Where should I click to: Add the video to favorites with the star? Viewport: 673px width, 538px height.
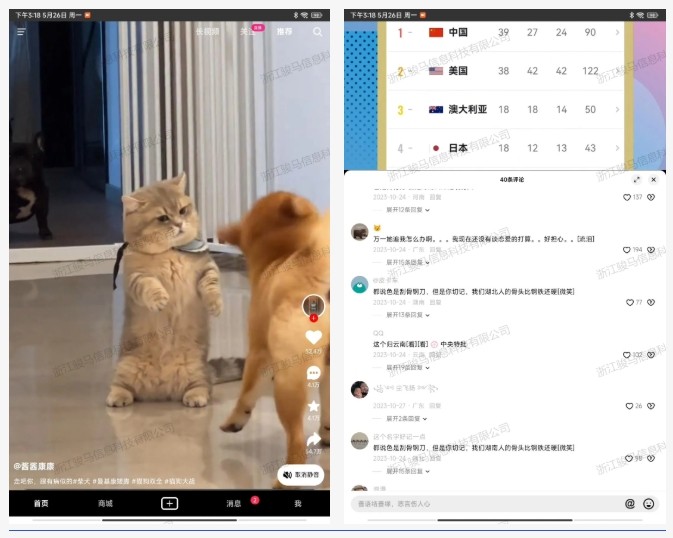[313, 406]
